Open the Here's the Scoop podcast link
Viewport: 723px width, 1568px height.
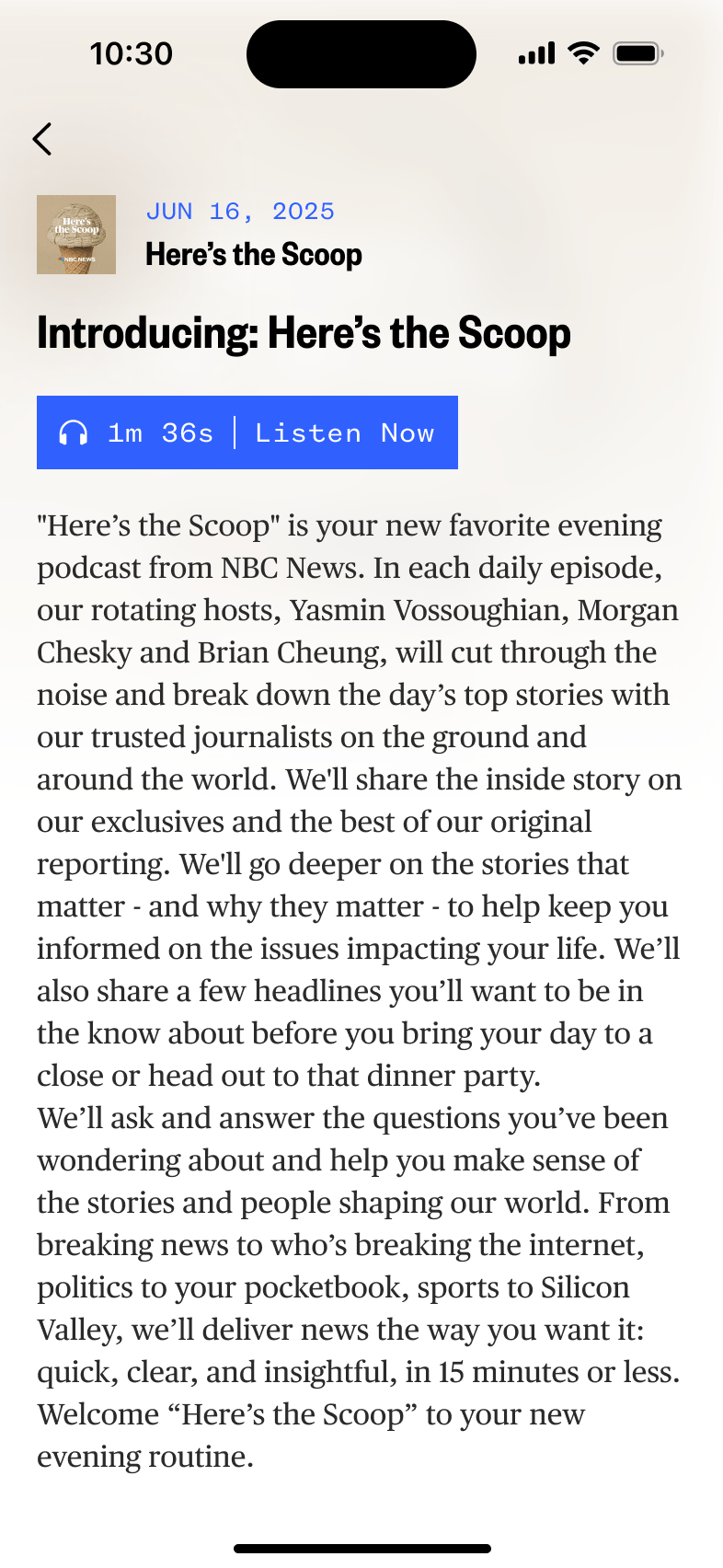(254, 255)
